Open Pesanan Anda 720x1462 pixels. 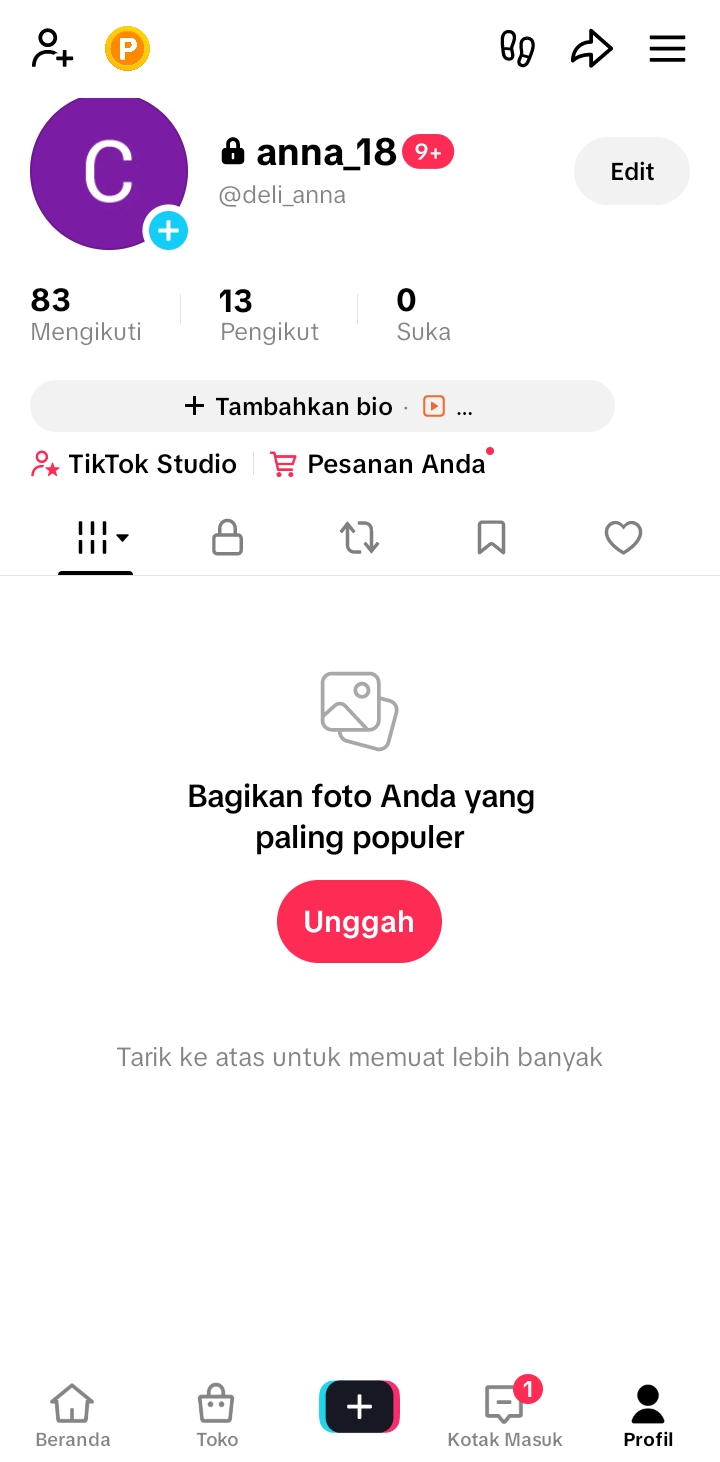click(379, 464)
